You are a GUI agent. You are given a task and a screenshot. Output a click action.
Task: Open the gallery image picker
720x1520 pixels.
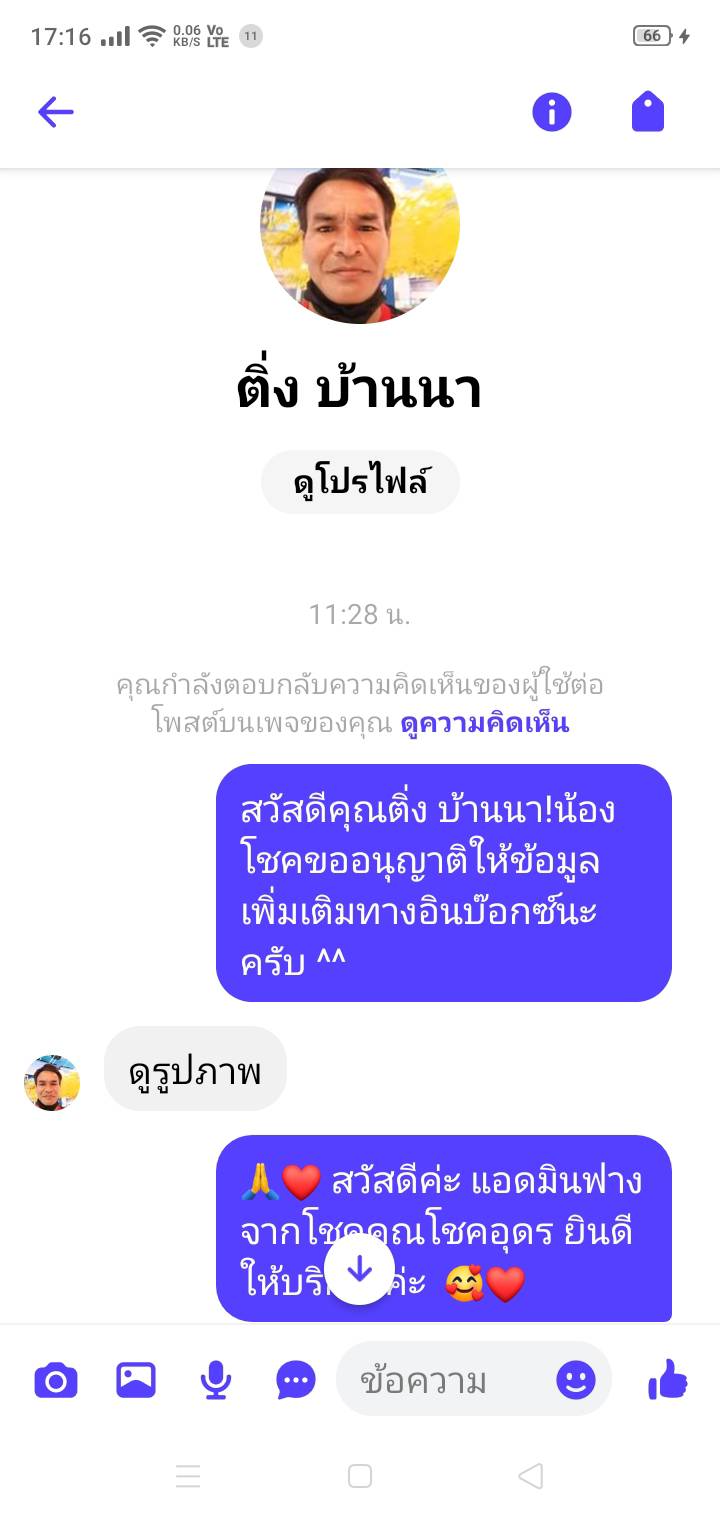tap(136, 1380)
